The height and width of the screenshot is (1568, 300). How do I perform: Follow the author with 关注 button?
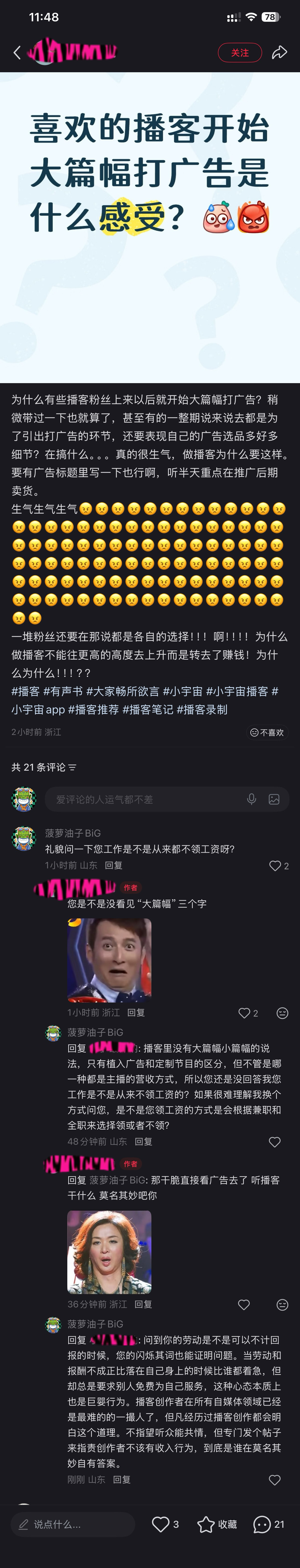pyautogui.click(x=240, y=53)
